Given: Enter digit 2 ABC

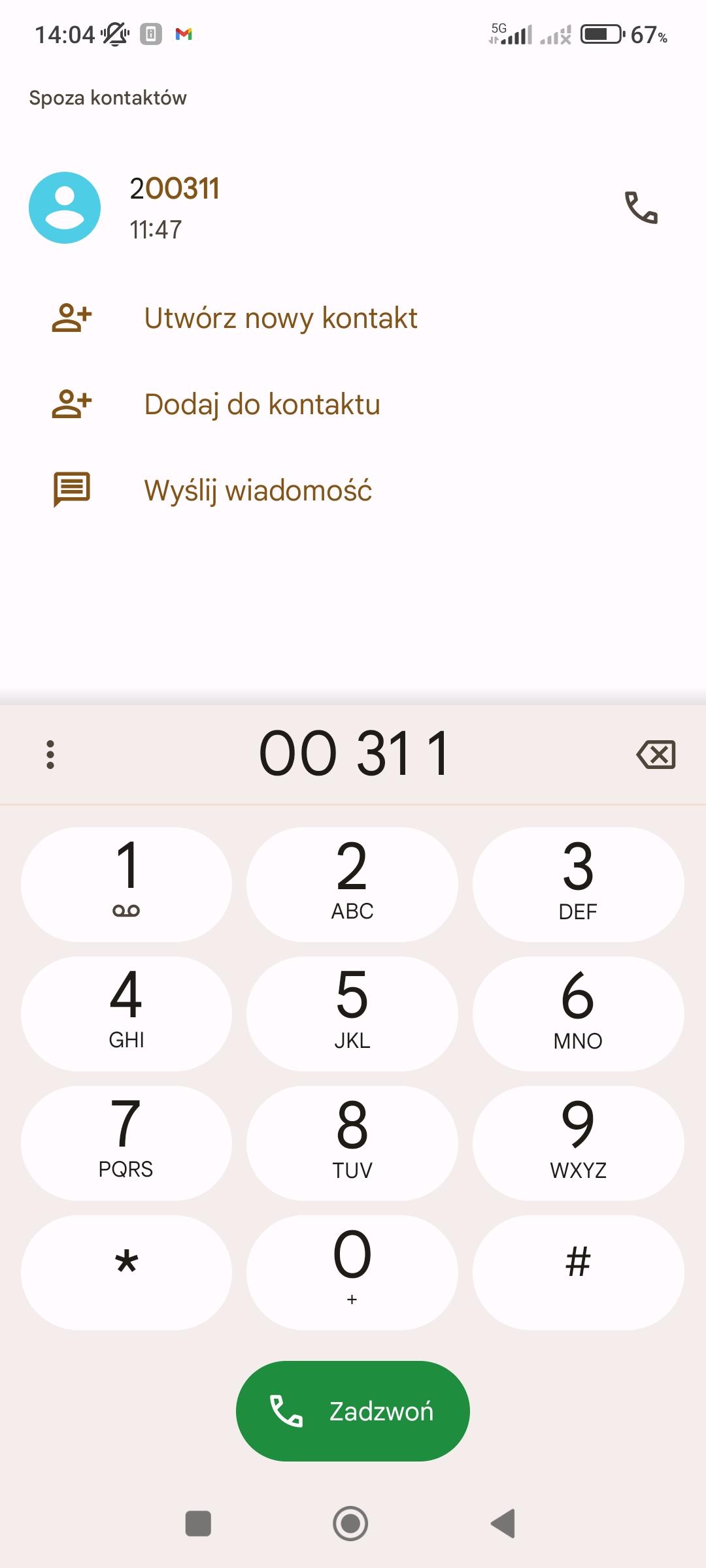Looking at the screenshot, I should coord(352,884).
